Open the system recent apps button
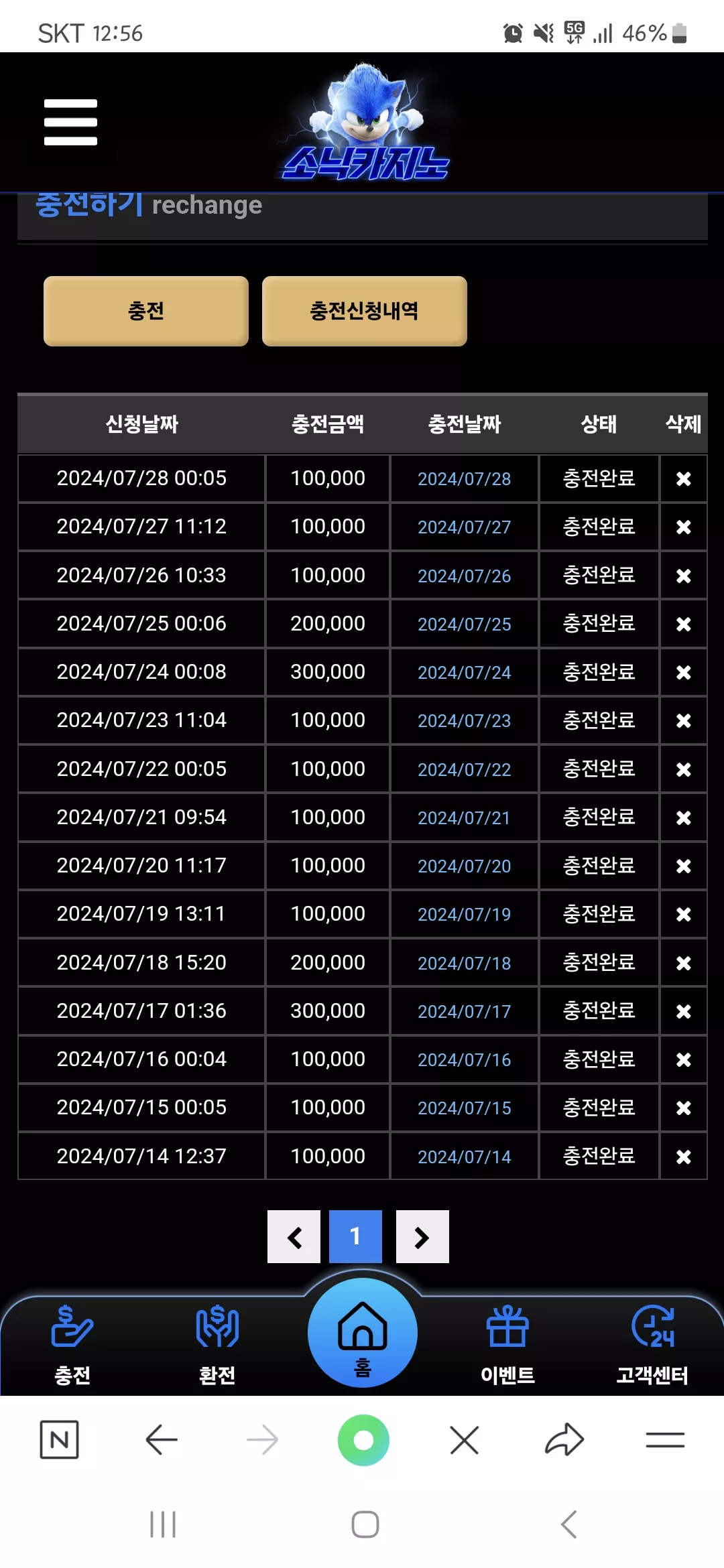The width and height of the screenshot is (724, 1568). point(163,1524)
